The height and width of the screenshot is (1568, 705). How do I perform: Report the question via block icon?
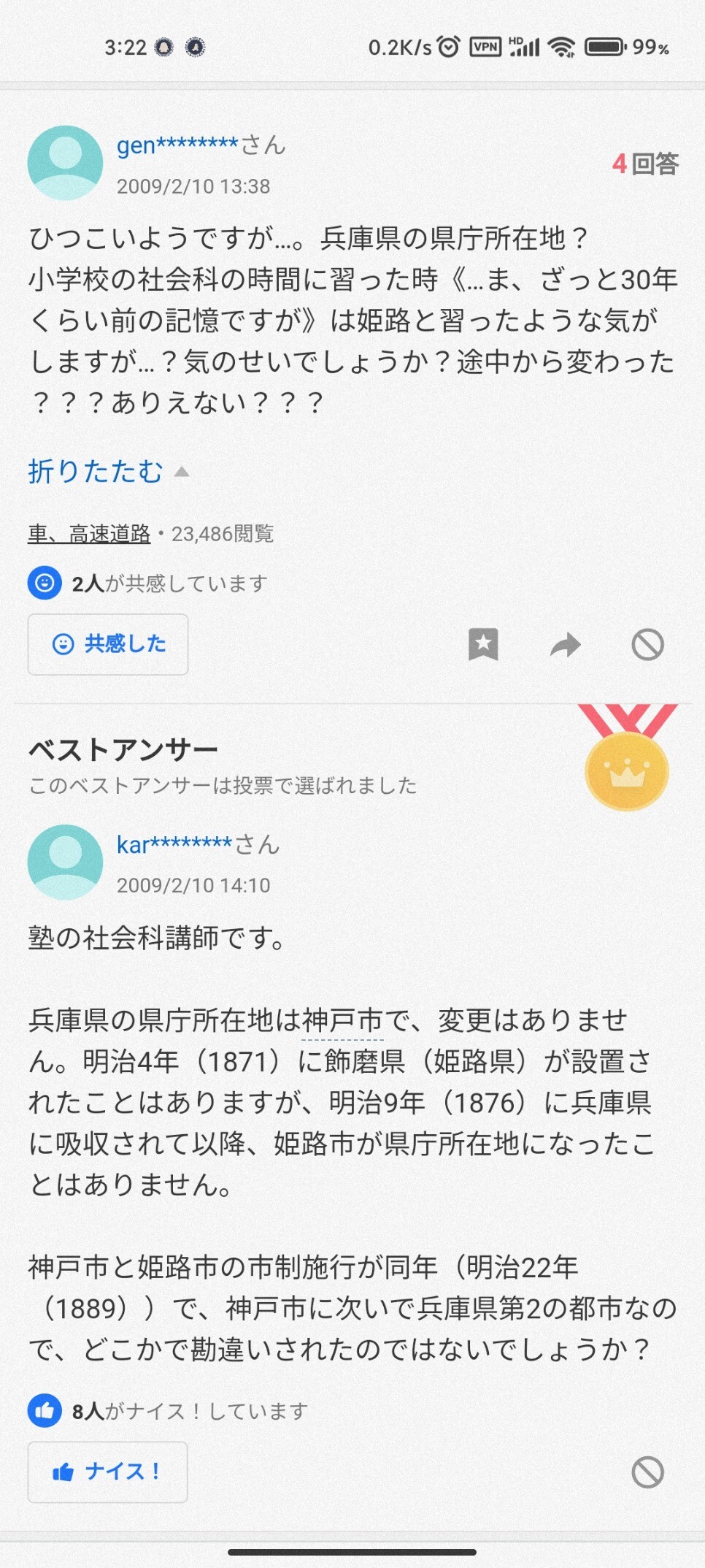[x=647, y=645]
